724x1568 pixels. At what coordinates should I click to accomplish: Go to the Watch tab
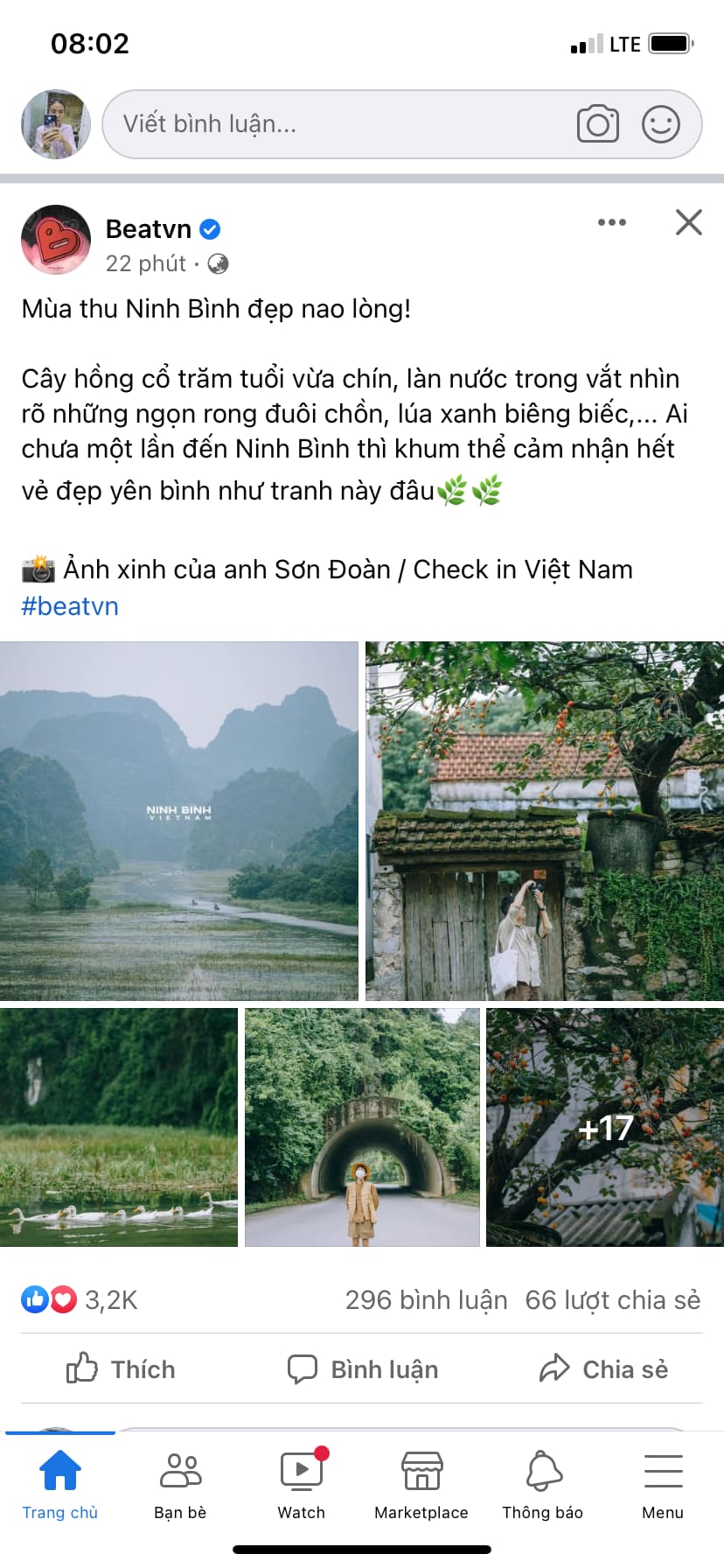[x=301, y=1486]
